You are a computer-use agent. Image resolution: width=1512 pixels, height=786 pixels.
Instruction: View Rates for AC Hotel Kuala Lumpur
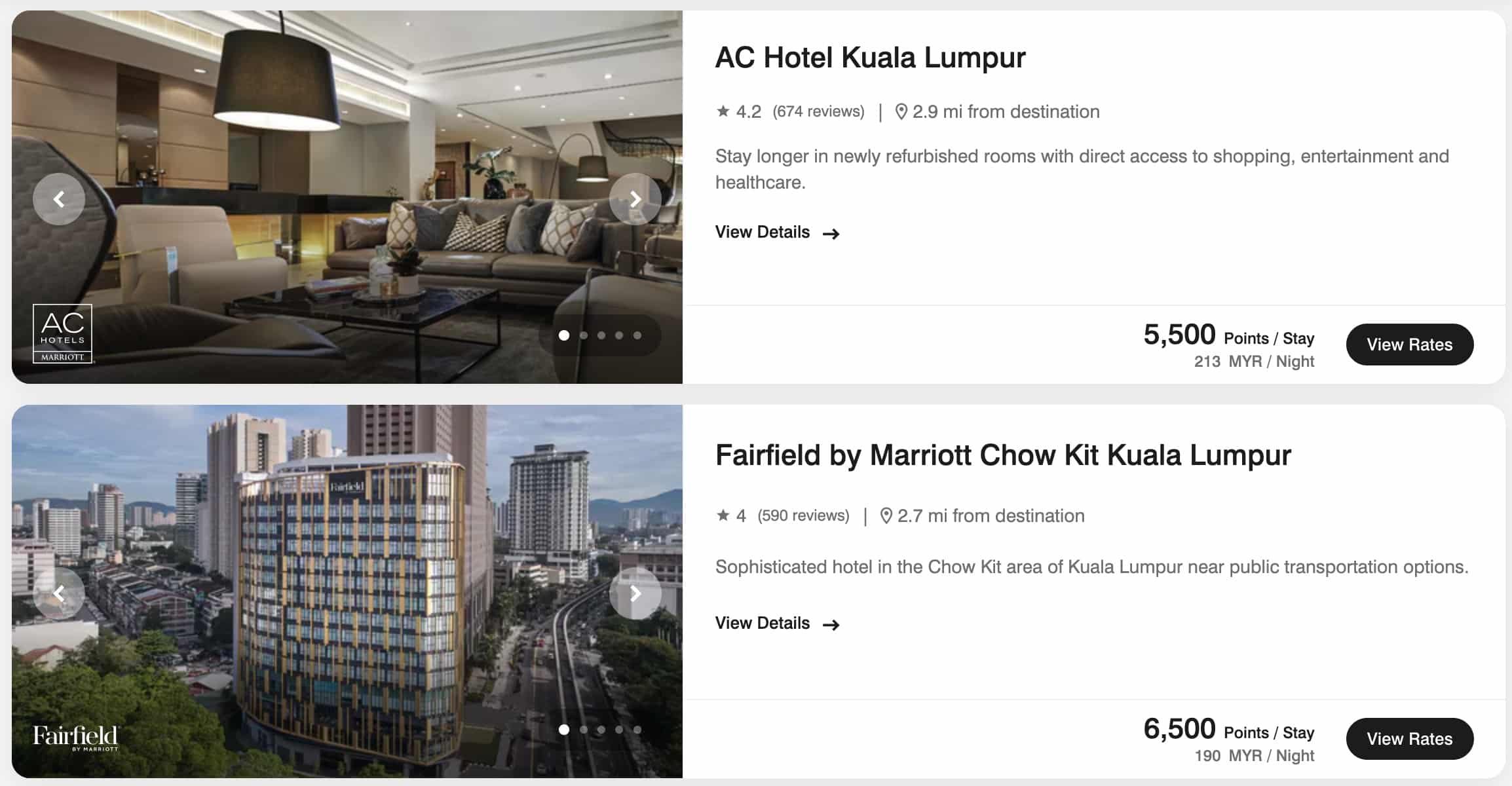tap(1409, 345)
